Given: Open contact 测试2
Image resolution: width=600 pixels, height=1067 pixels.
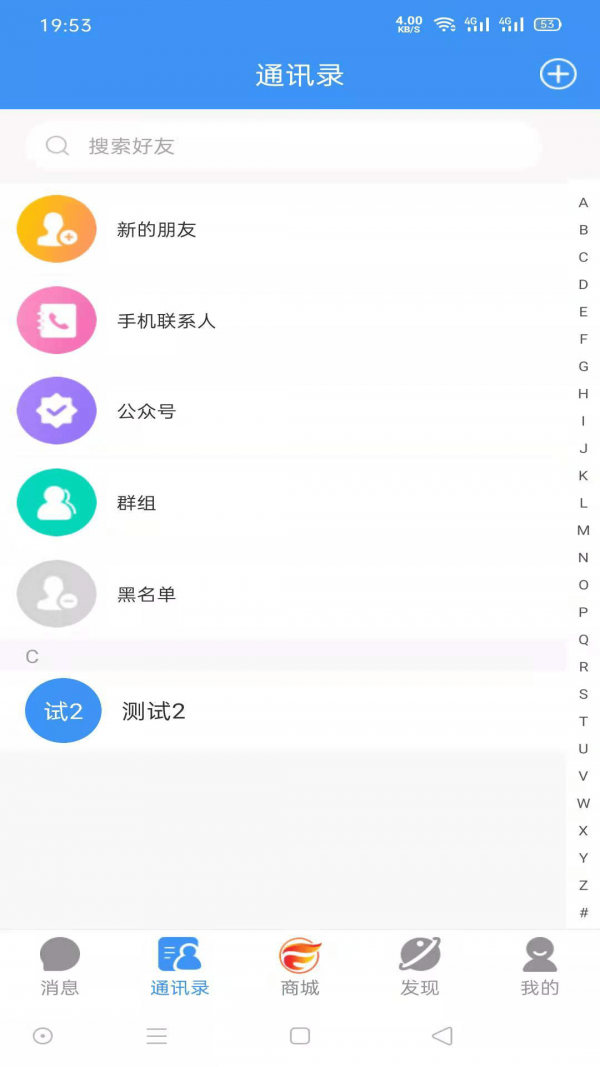Looking at the screenshot, I should pyautogui.click(x=153, y=711).
